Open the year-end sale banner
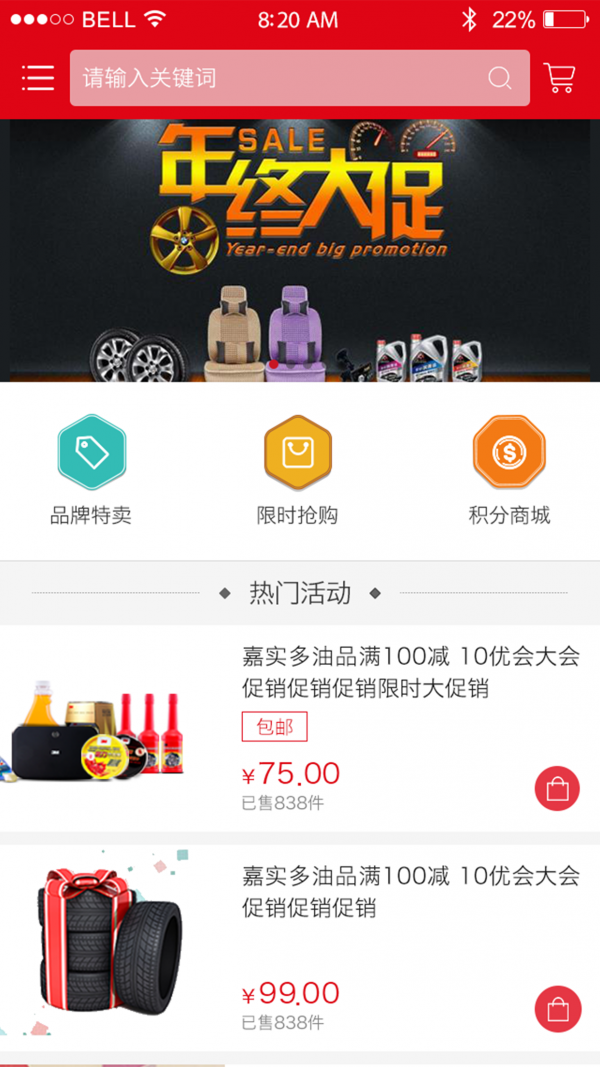 pos(300,250)
